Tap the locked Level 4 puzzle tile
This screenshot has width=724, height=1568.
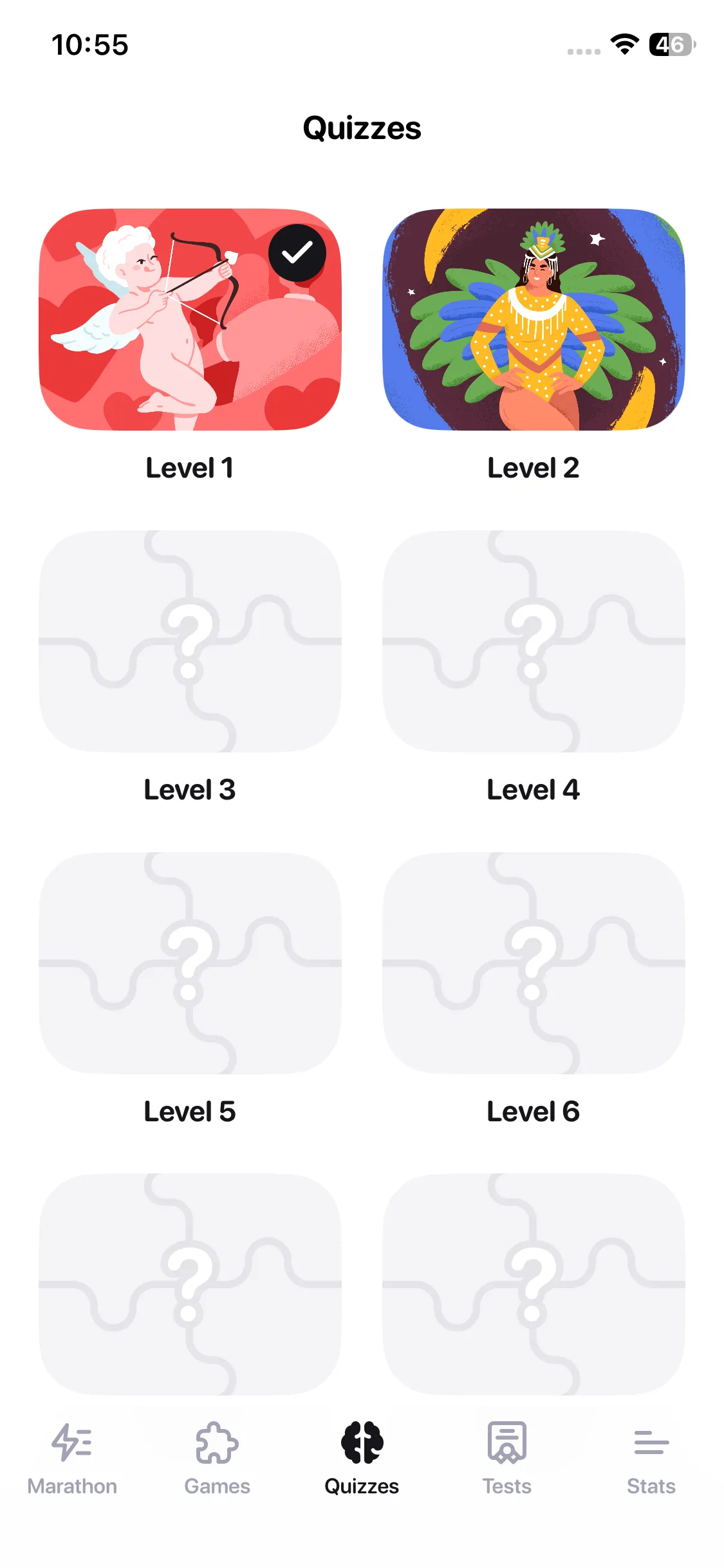tap(534, 642)
